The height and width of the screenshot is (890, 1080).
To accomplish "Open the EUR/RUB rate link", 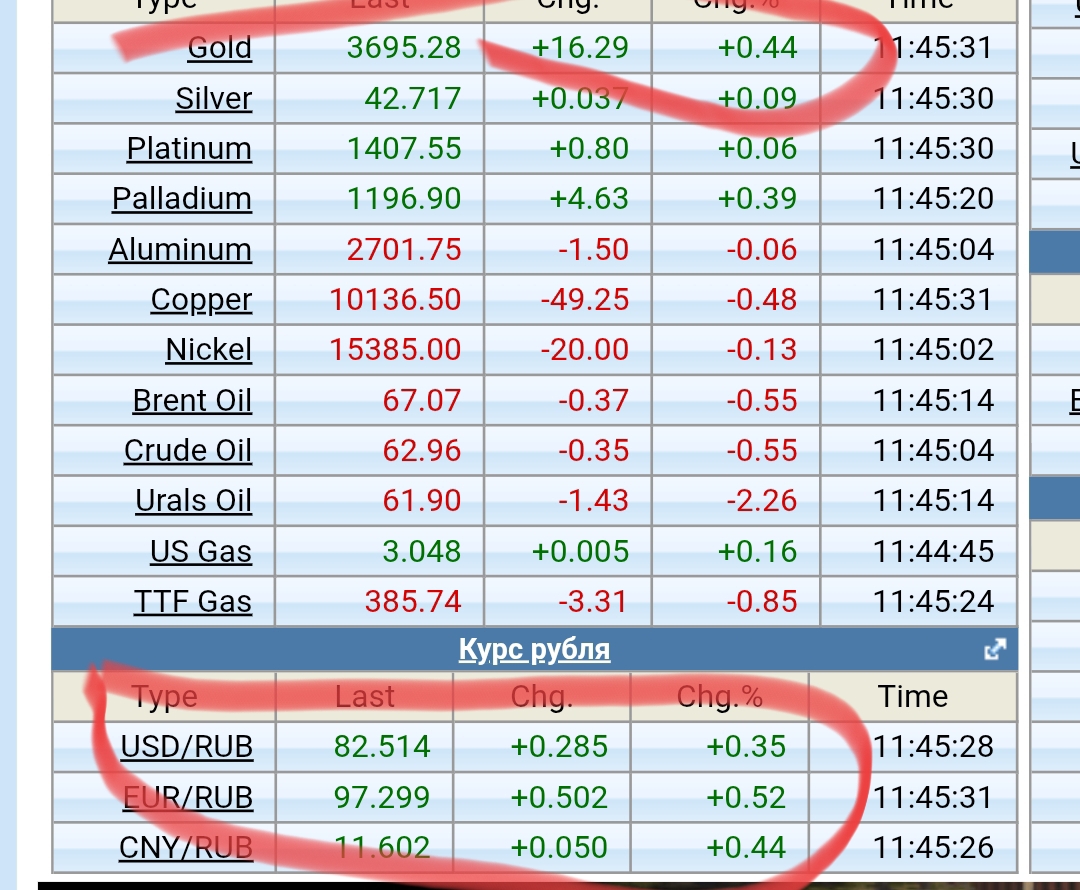I will (x=187, y=798).
